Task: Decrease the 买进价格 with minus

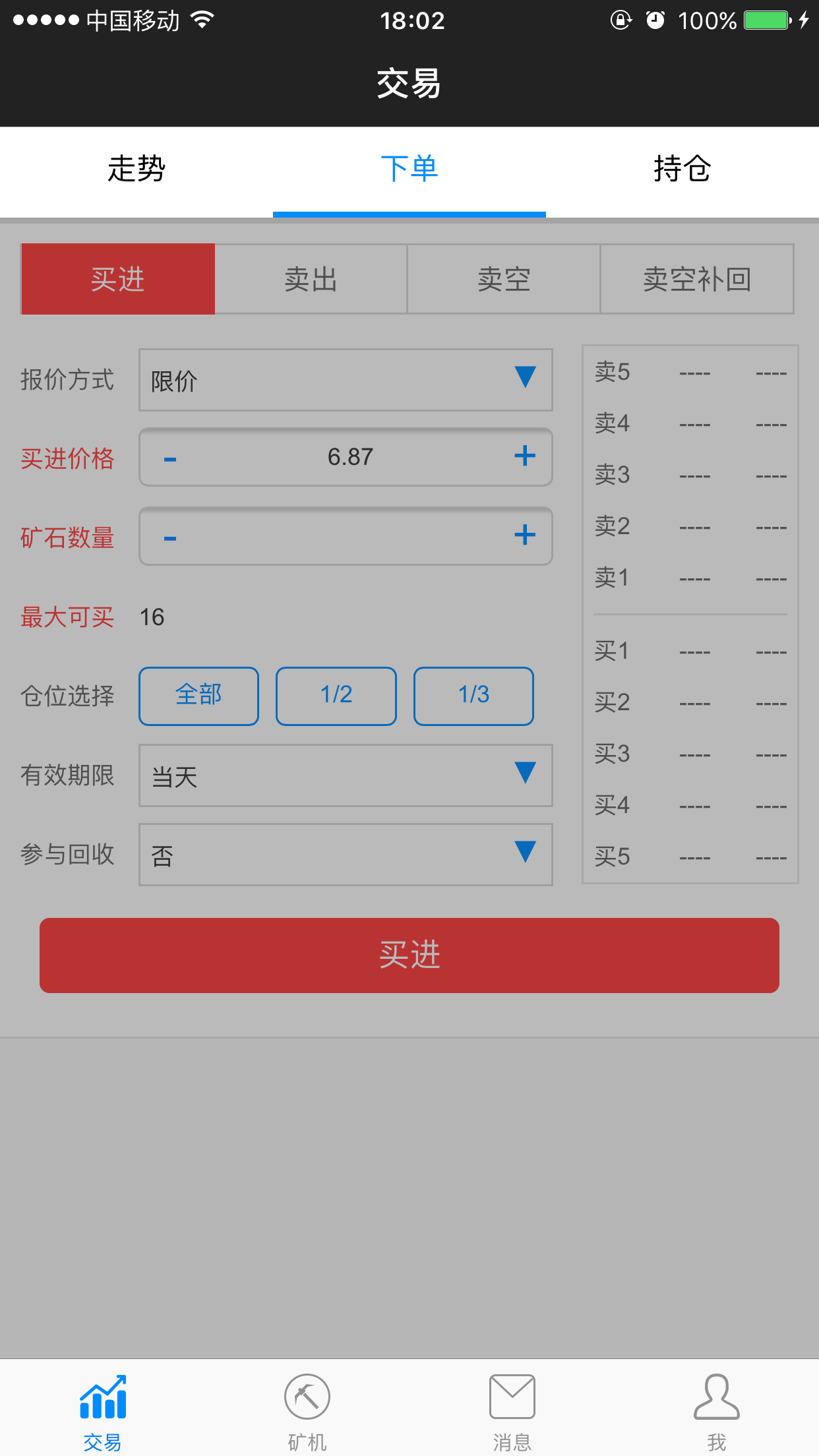Action: 170,458
